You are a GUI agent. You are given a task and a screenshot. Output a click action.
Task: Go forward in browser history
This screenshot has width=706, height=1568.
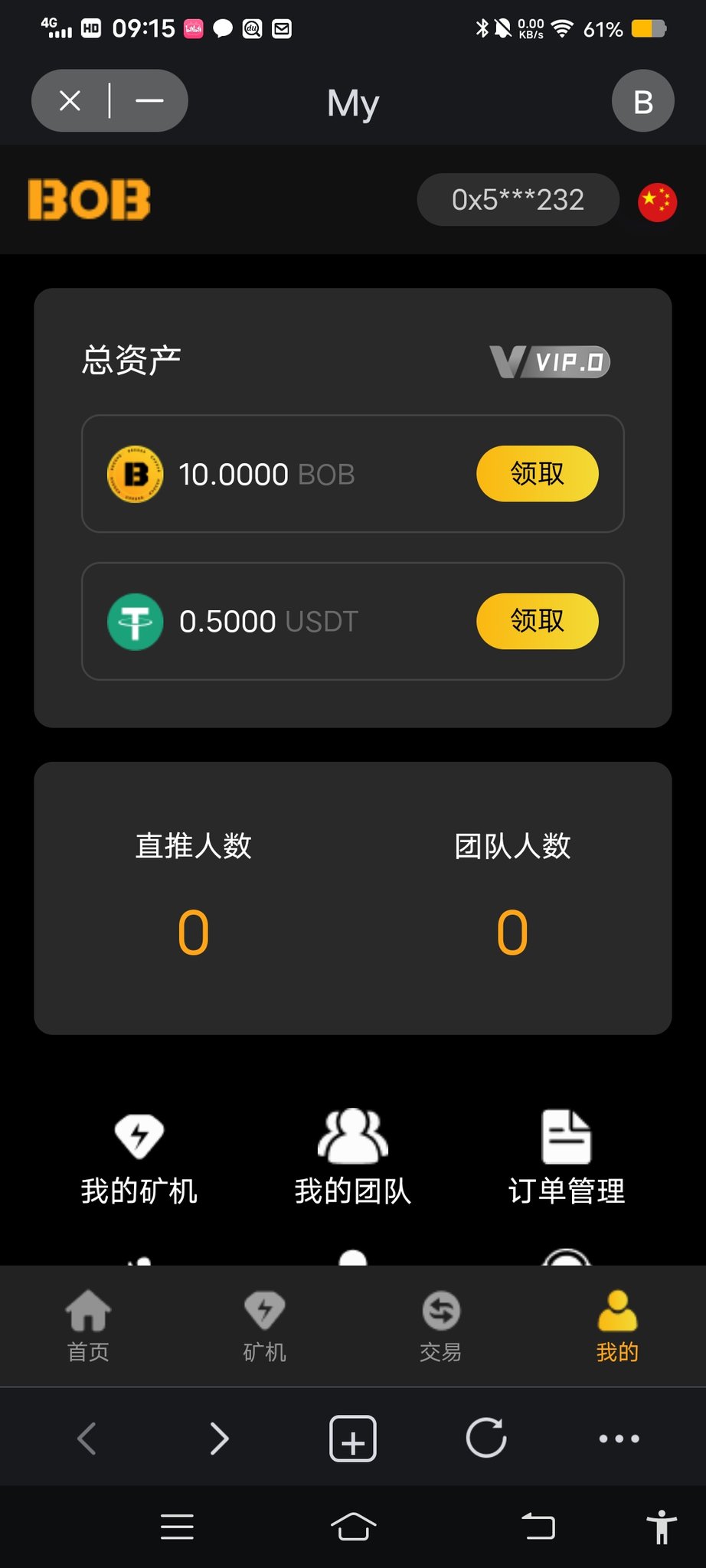coord(220,1439)
